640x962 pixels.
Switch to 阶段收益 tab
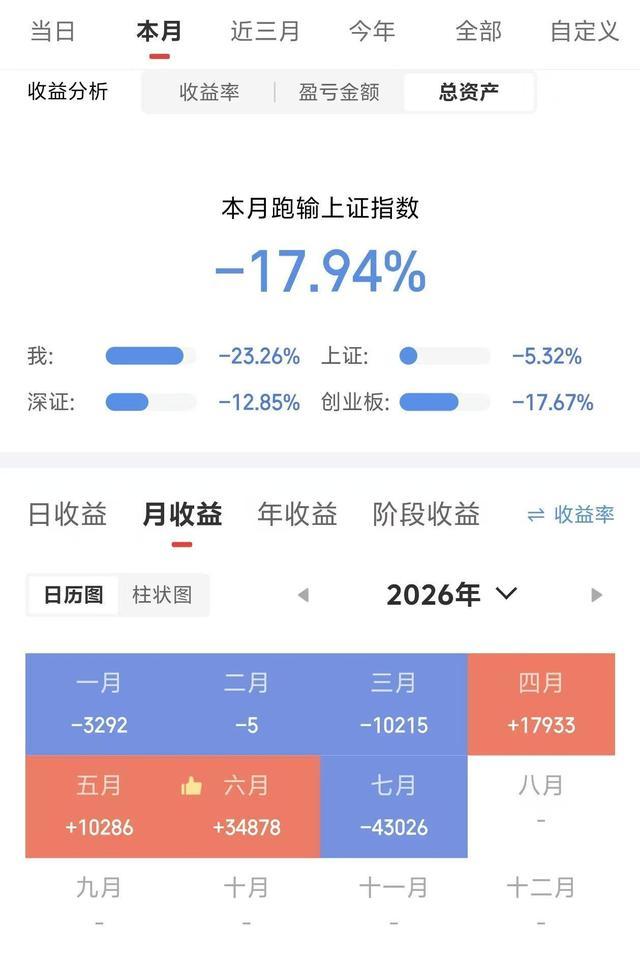[x=426, y=514]
